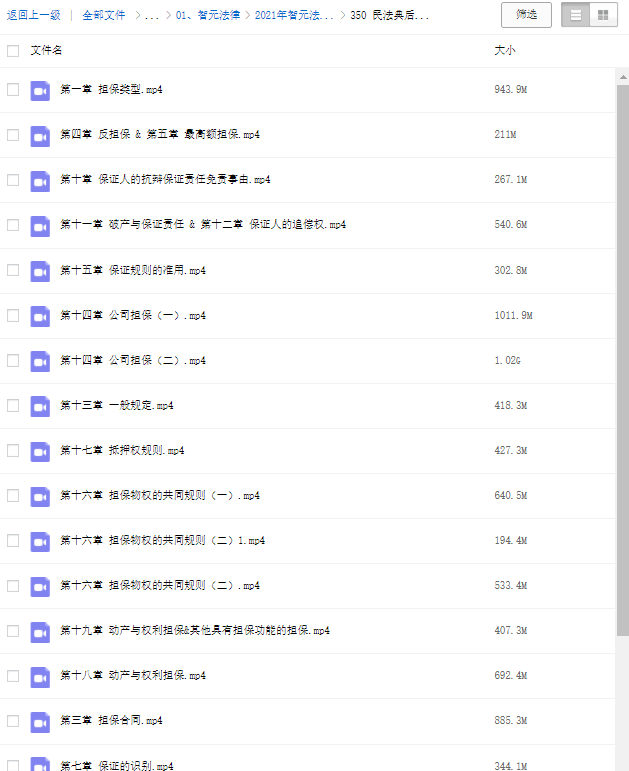This screenshot has width=629, height=771.
Task: Open 第十四章 公司担保（一）.mp4
Action: [x=133, y=315]
